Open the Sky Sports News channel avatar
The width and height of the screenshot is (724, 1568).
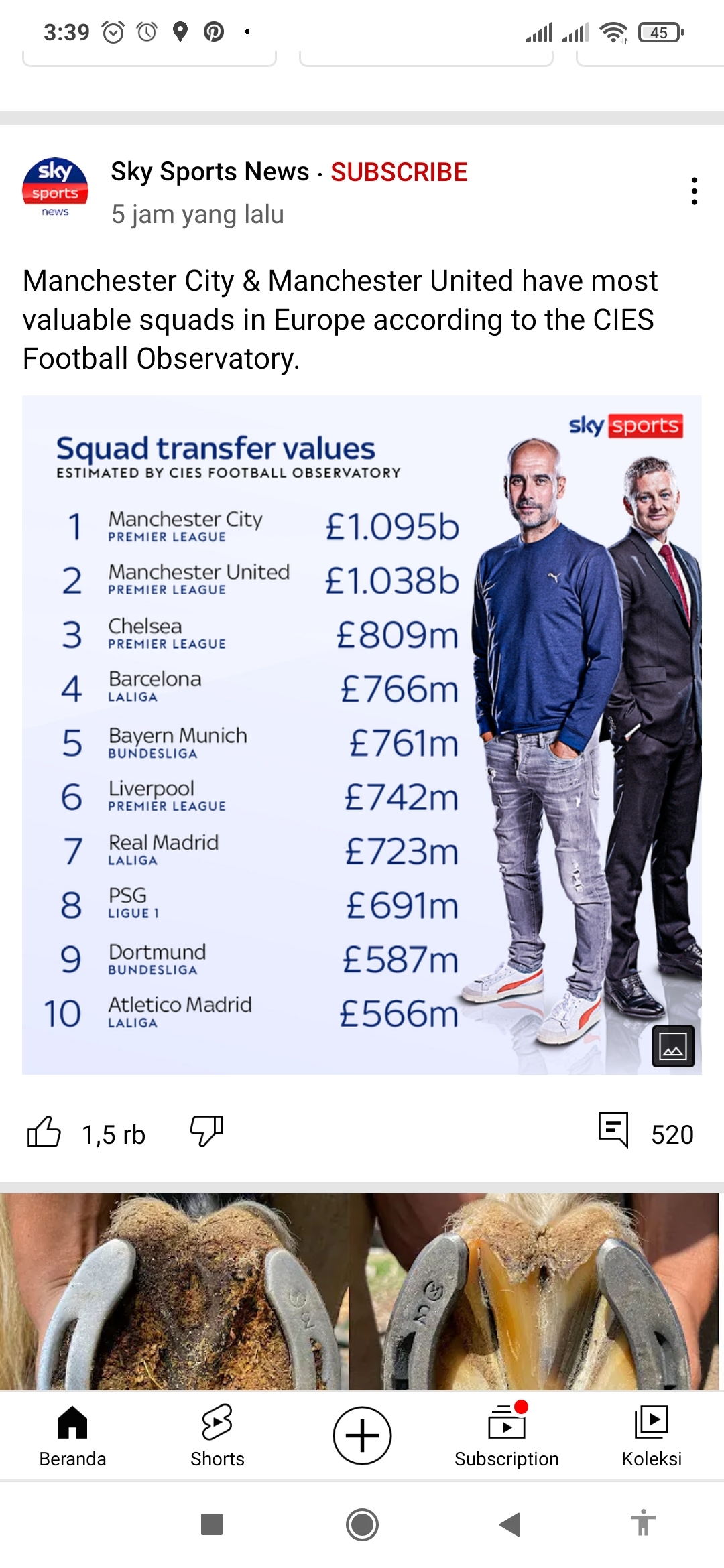tap(56, 188)
